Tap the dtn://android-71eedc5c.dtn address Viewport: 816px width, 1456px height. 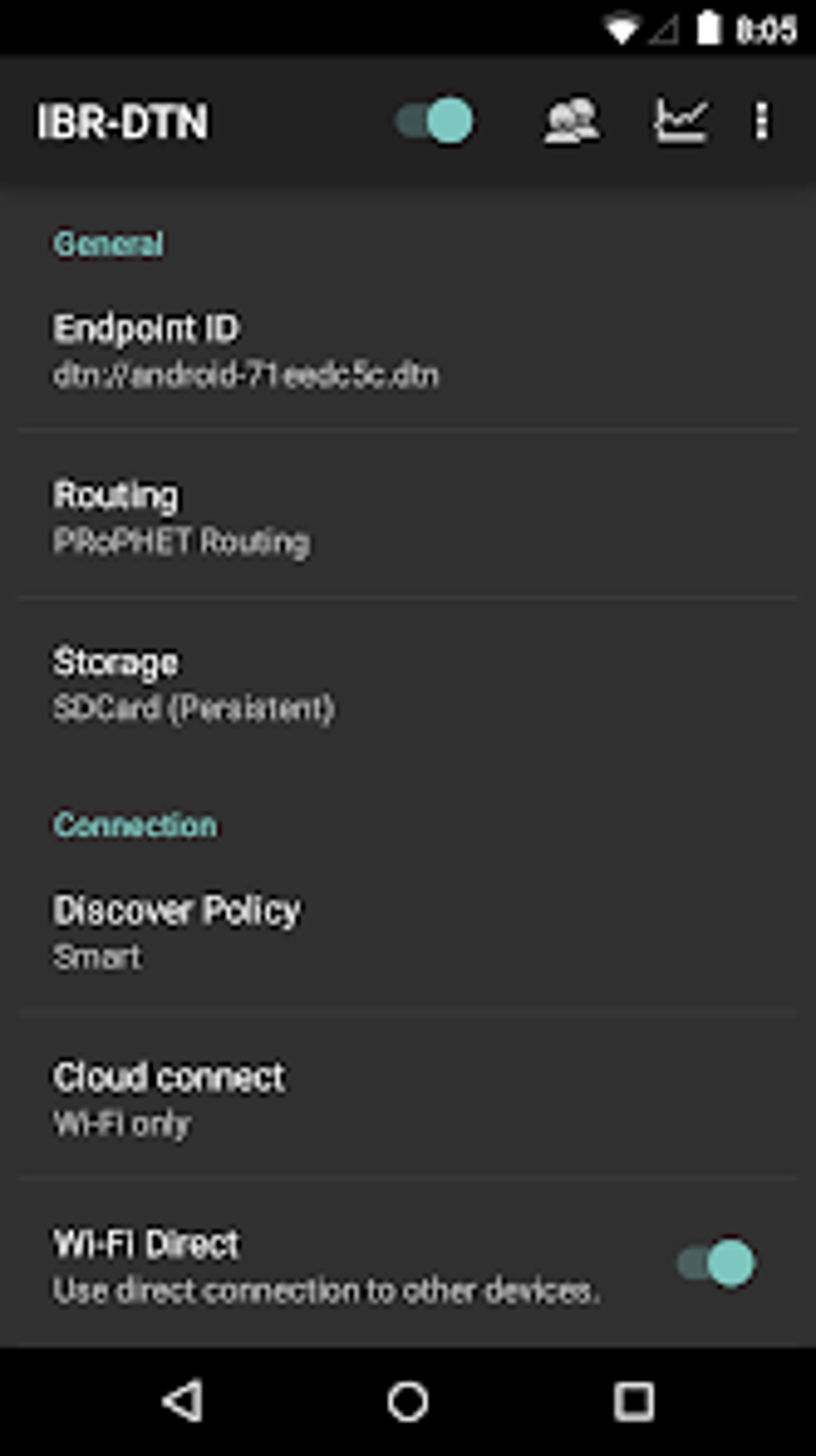[x=246, y=375]
